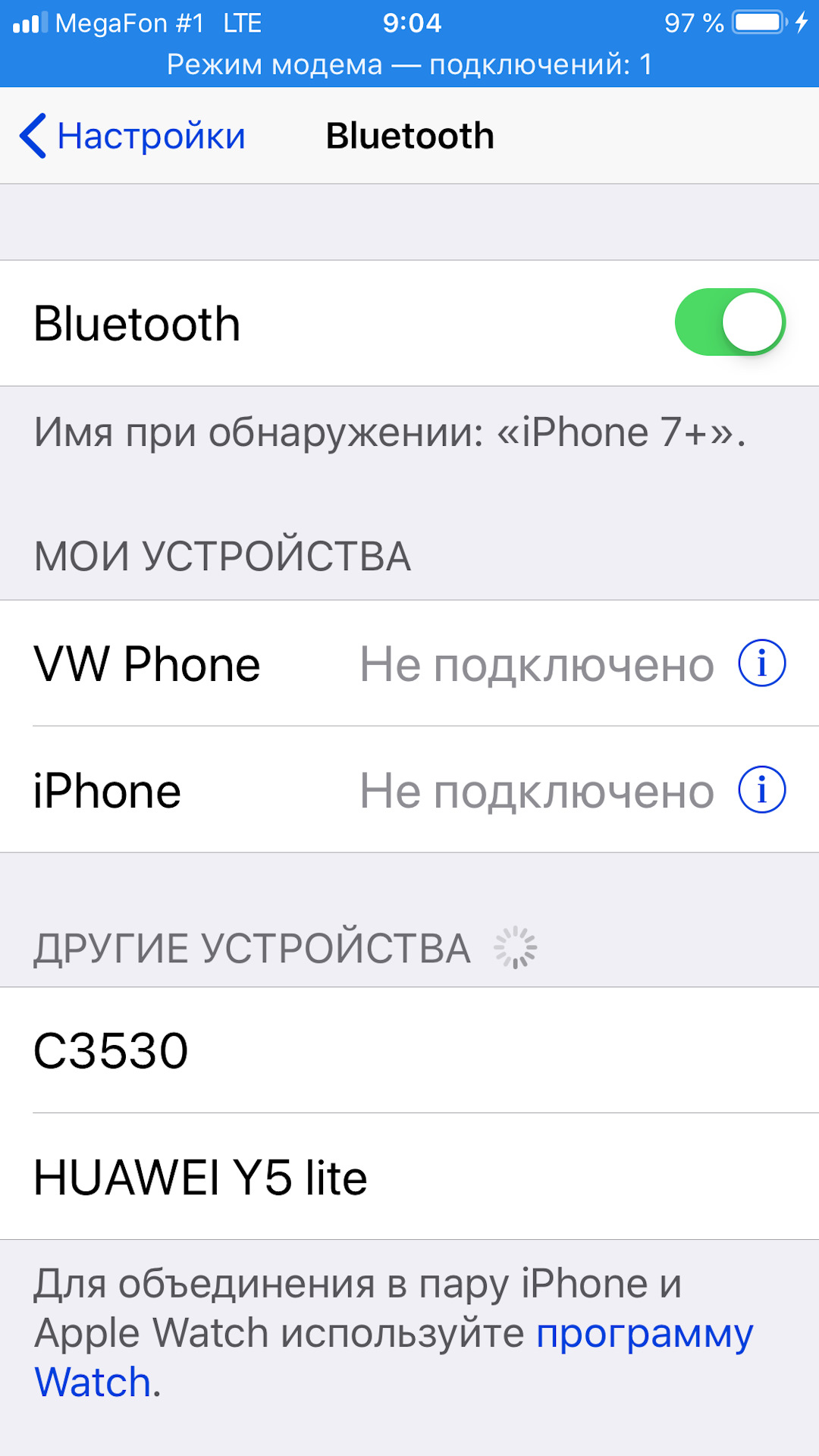Turn off the Bluetooth switch
Screen dimensions: 819x1456
730,322
